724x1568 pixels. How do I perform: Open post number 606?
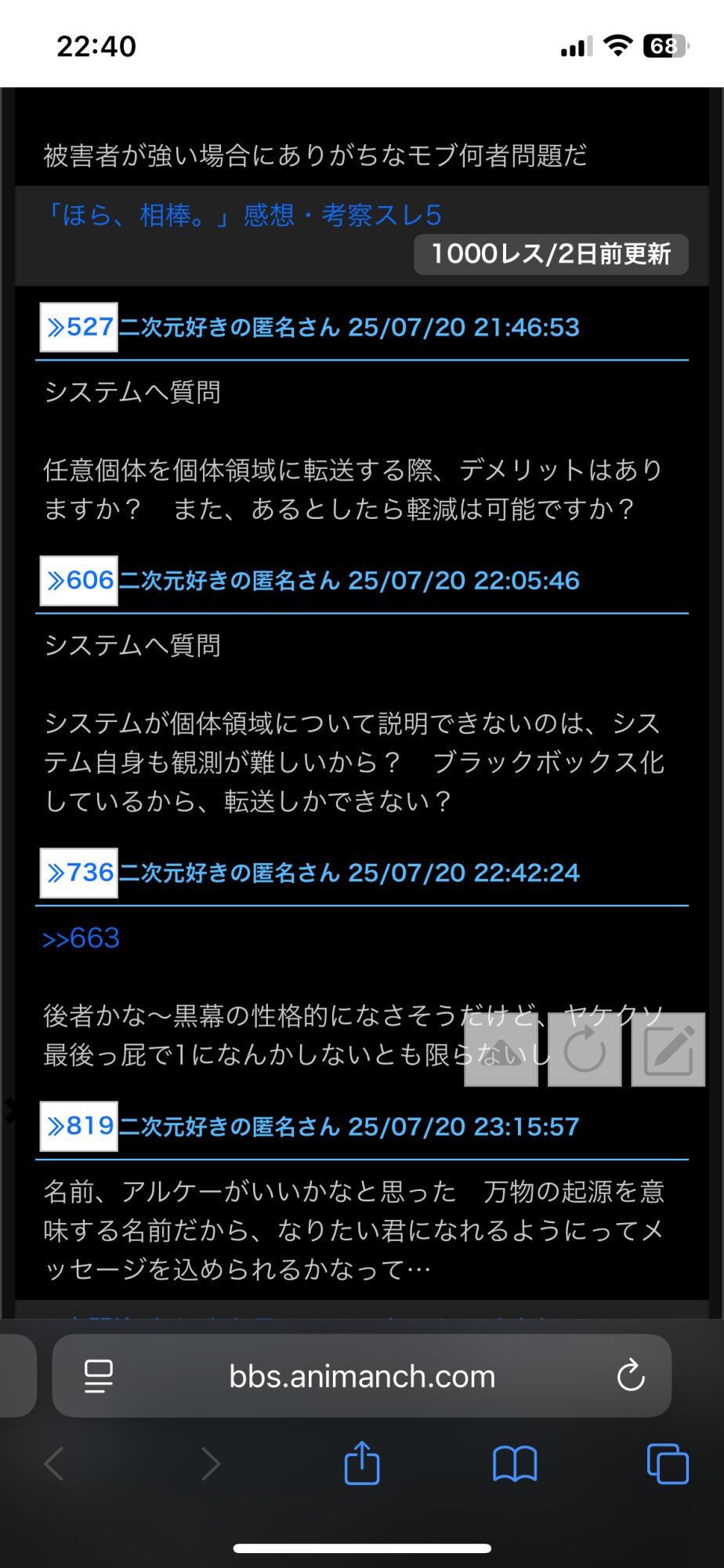click(x=79, y=580)
